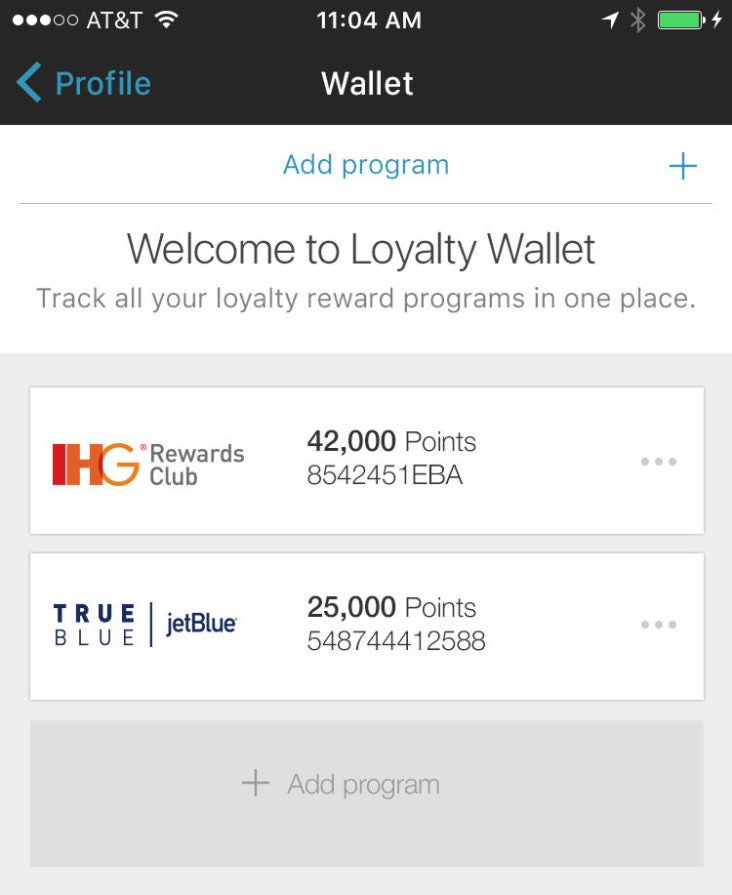Tap the plus icon beside Add program
Viewport: 732px width, 895px height.
tap(683, 164)
